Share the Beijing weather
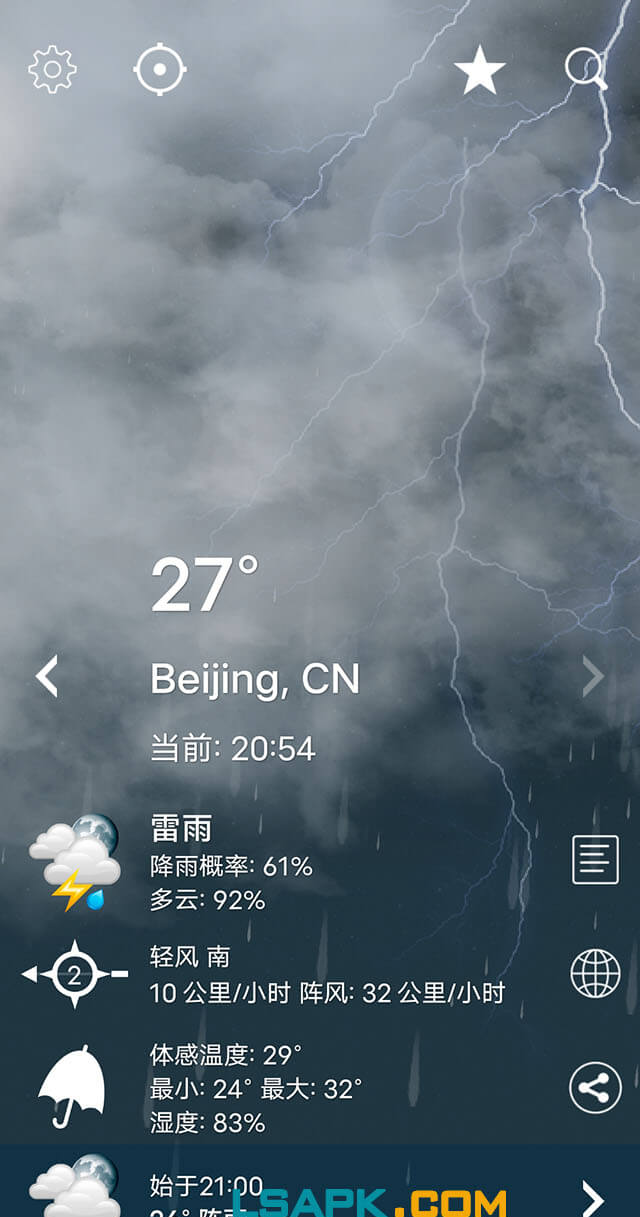Screen dimensions: 640x1217 click(x=595, y=1087)
